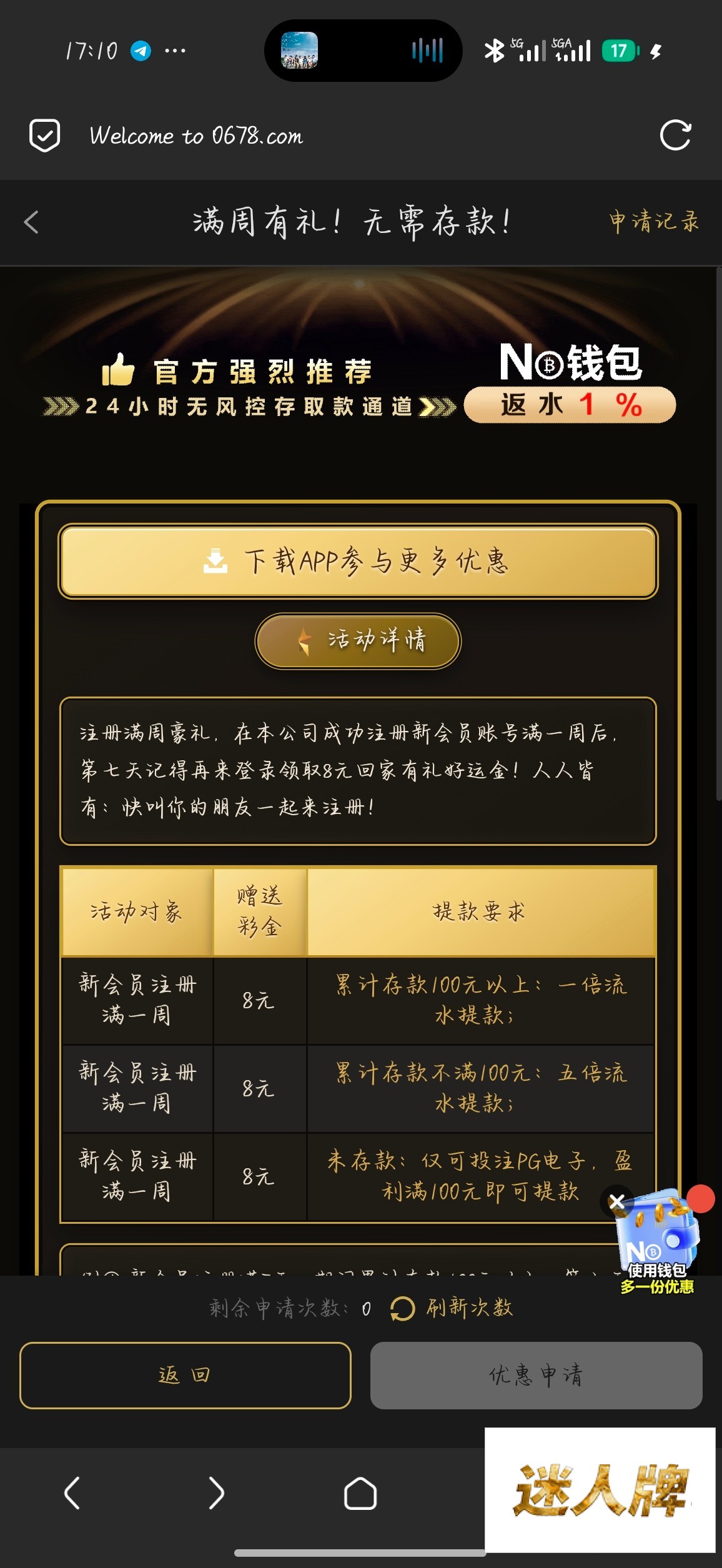
Task: Navigate forward with browser forward arrow
Action: [x=216, y=1493]
